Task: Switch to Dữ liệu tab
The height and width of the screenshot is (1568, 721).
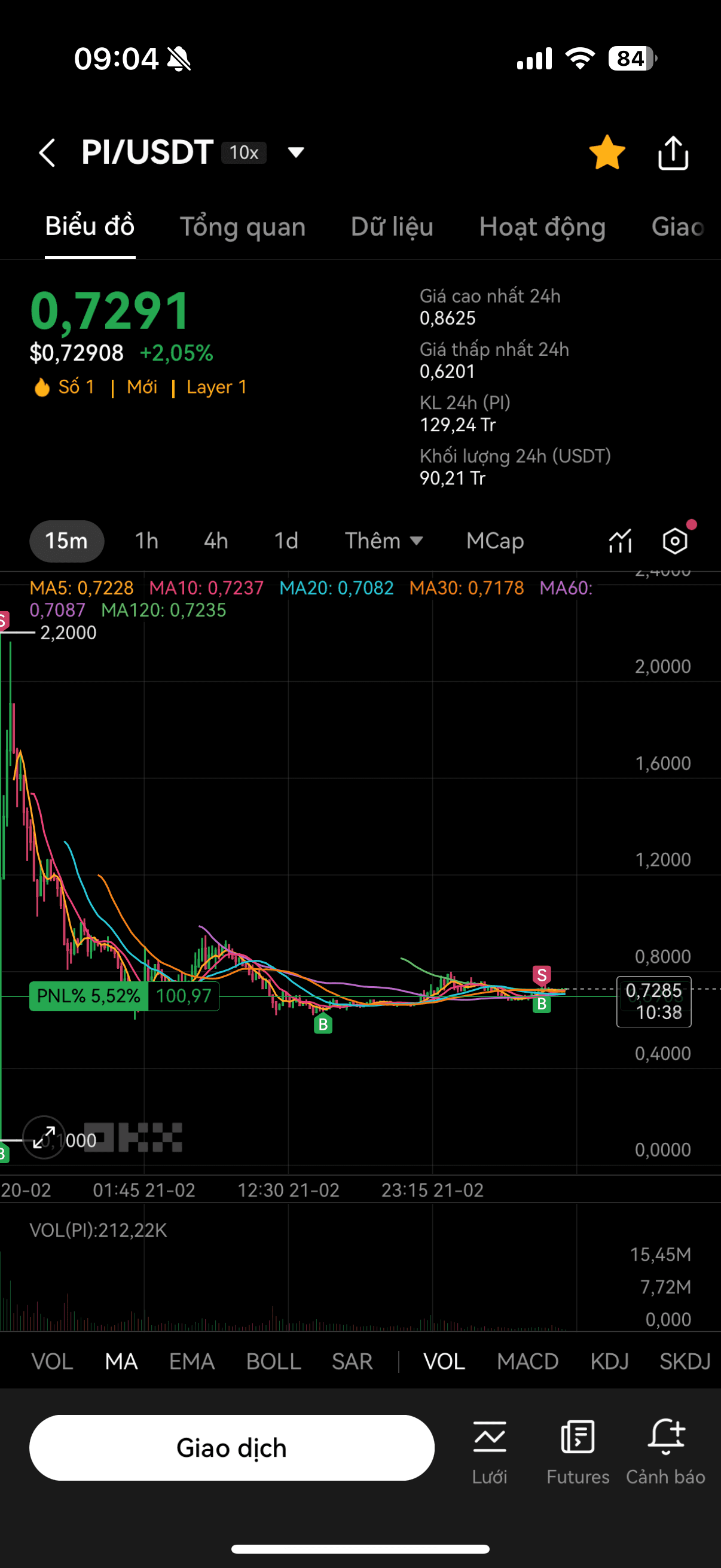Action: point(392,227)
